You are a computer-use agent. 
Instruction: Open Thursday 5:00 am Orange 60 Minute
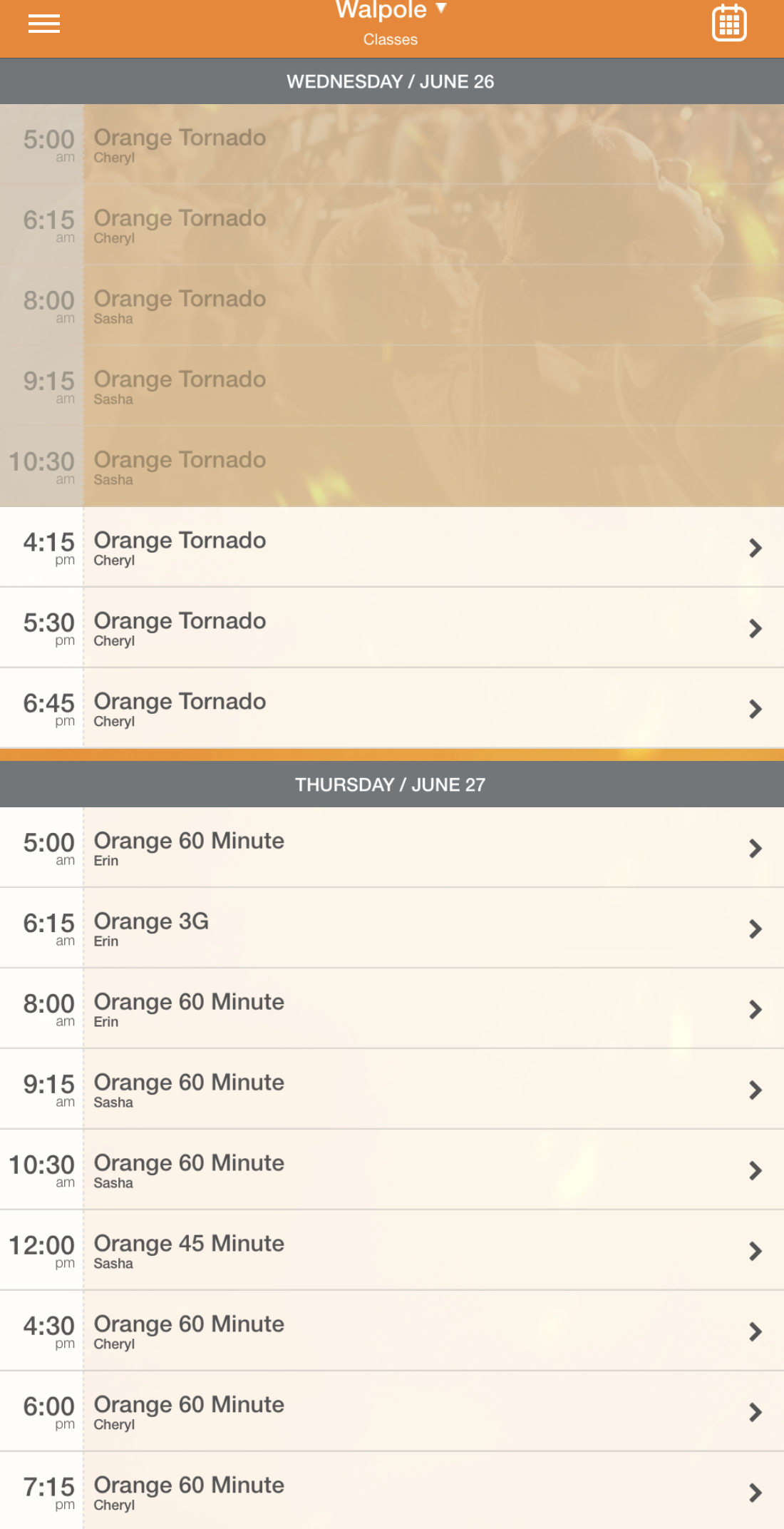(x=392, y=848)
